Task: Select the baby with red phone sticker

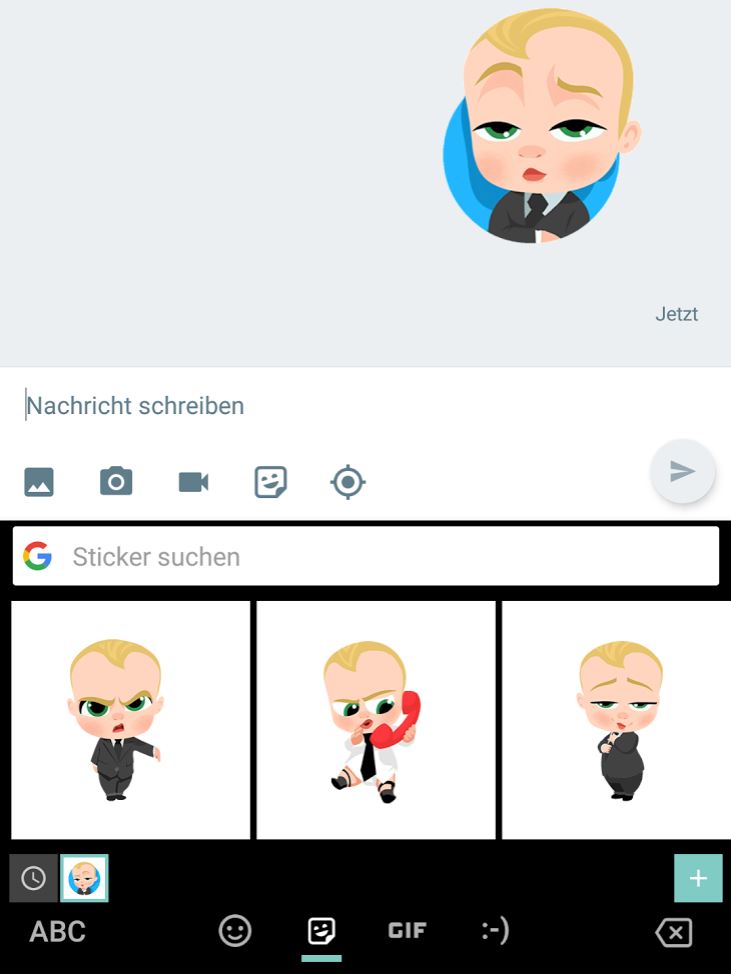Action: (x=376, y=720)
